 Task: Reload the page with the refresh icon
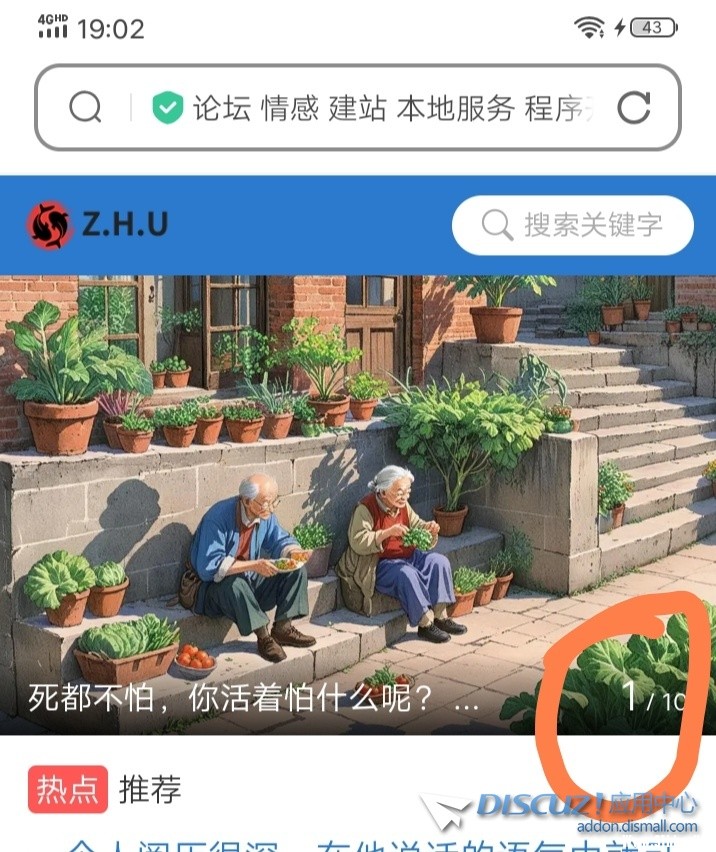coord(634,108)
